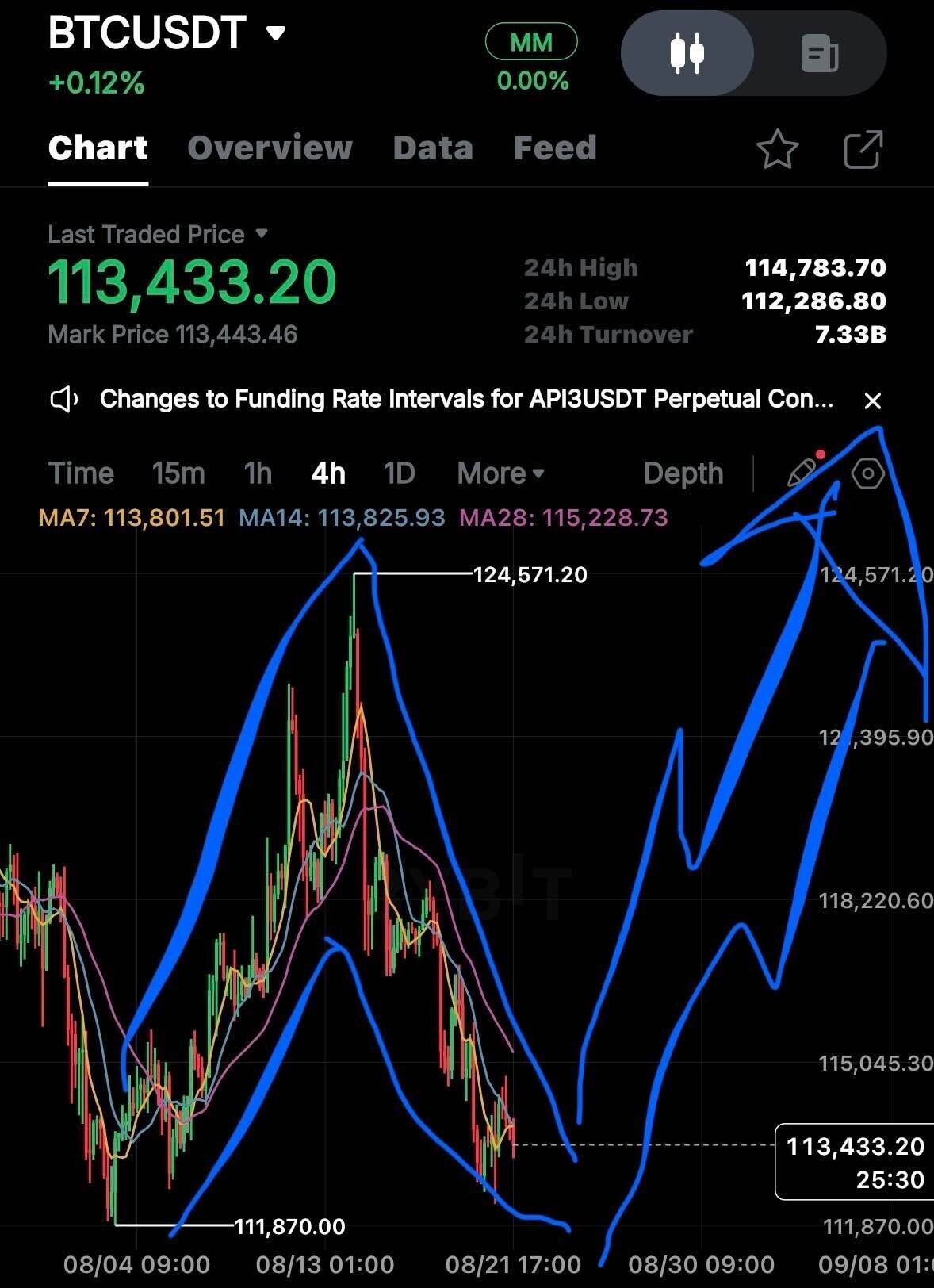
Task: Switch to candlestick chart view toggle
Action: [687, 53]
